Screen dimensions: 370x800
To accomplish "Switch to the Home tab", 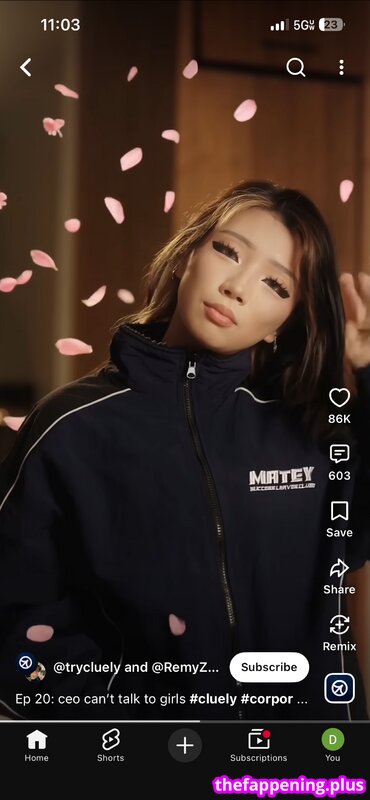I will (37, 745).
